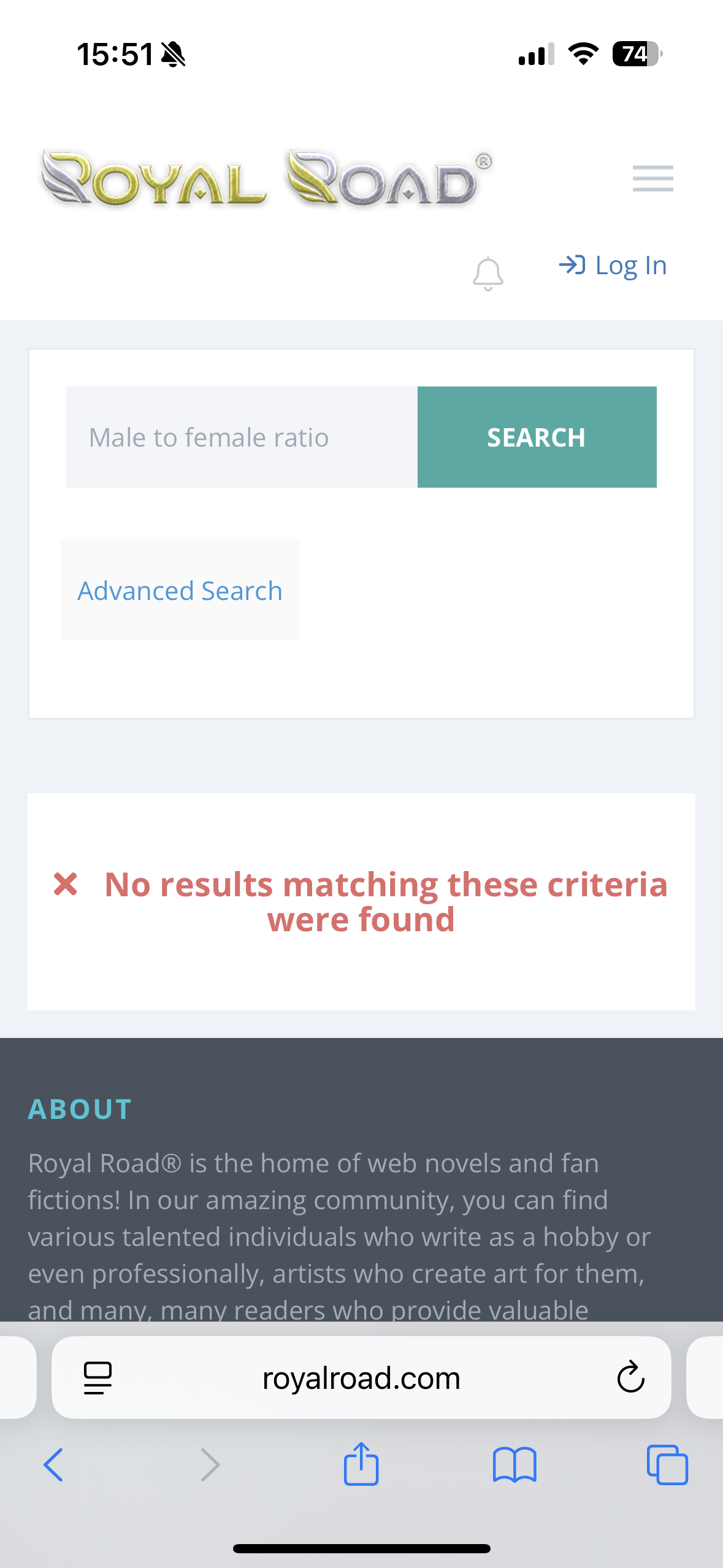The width and height of the screenshot is (723, 1568).
Task: Show all open tabs
Action: point(667,1465)
